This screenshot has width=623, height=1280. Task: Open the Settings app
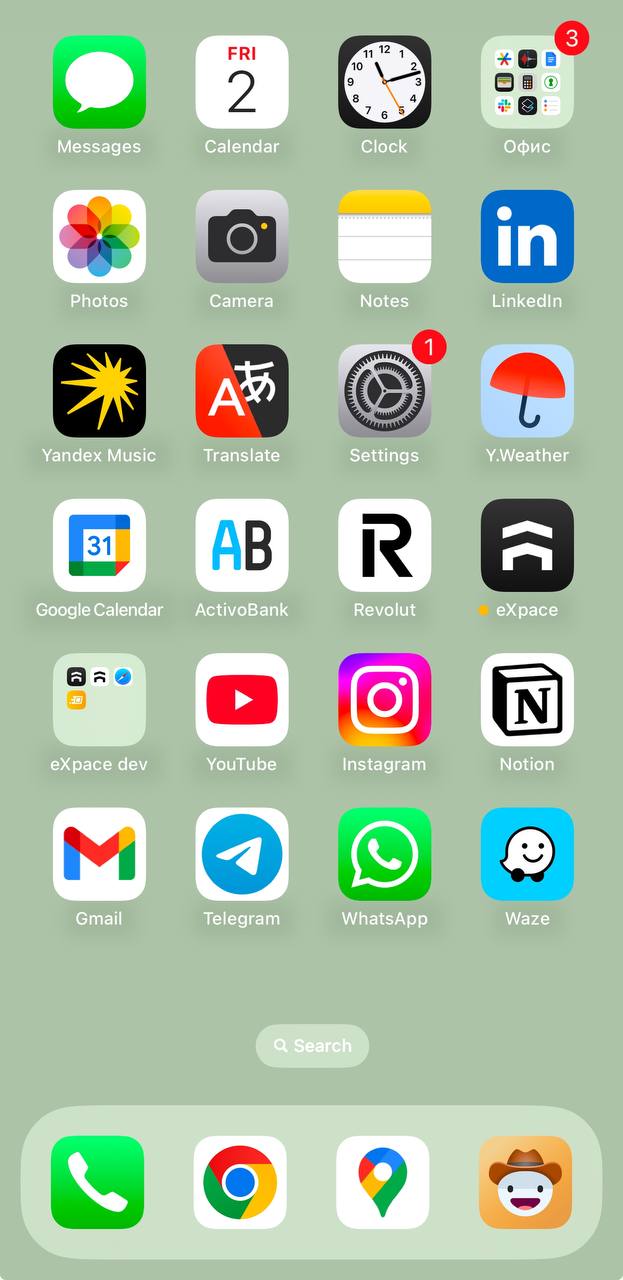coord(384,391)
